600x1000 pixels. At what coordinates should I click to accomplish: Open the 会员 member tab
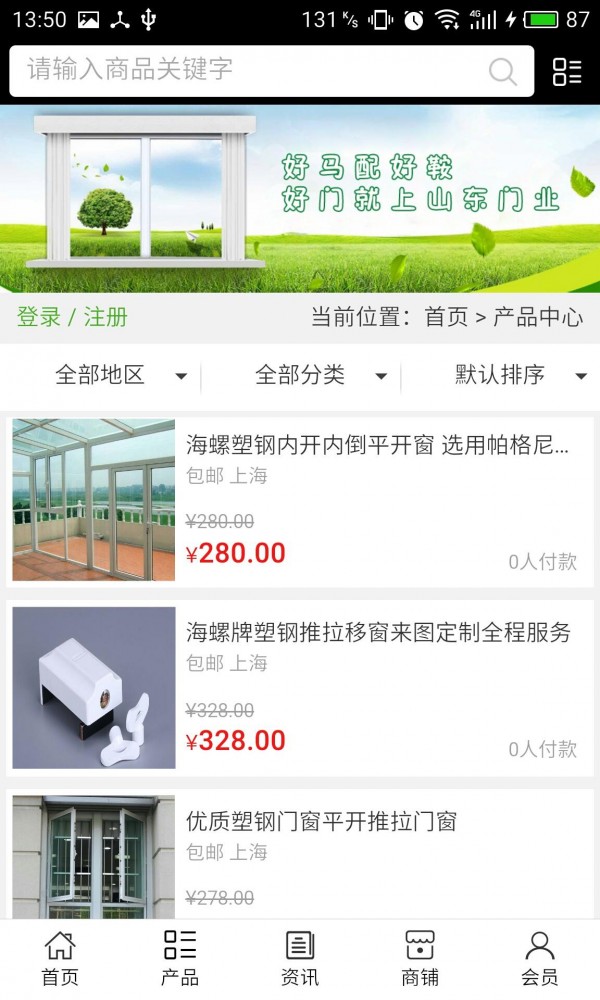(x=540, y=958)
